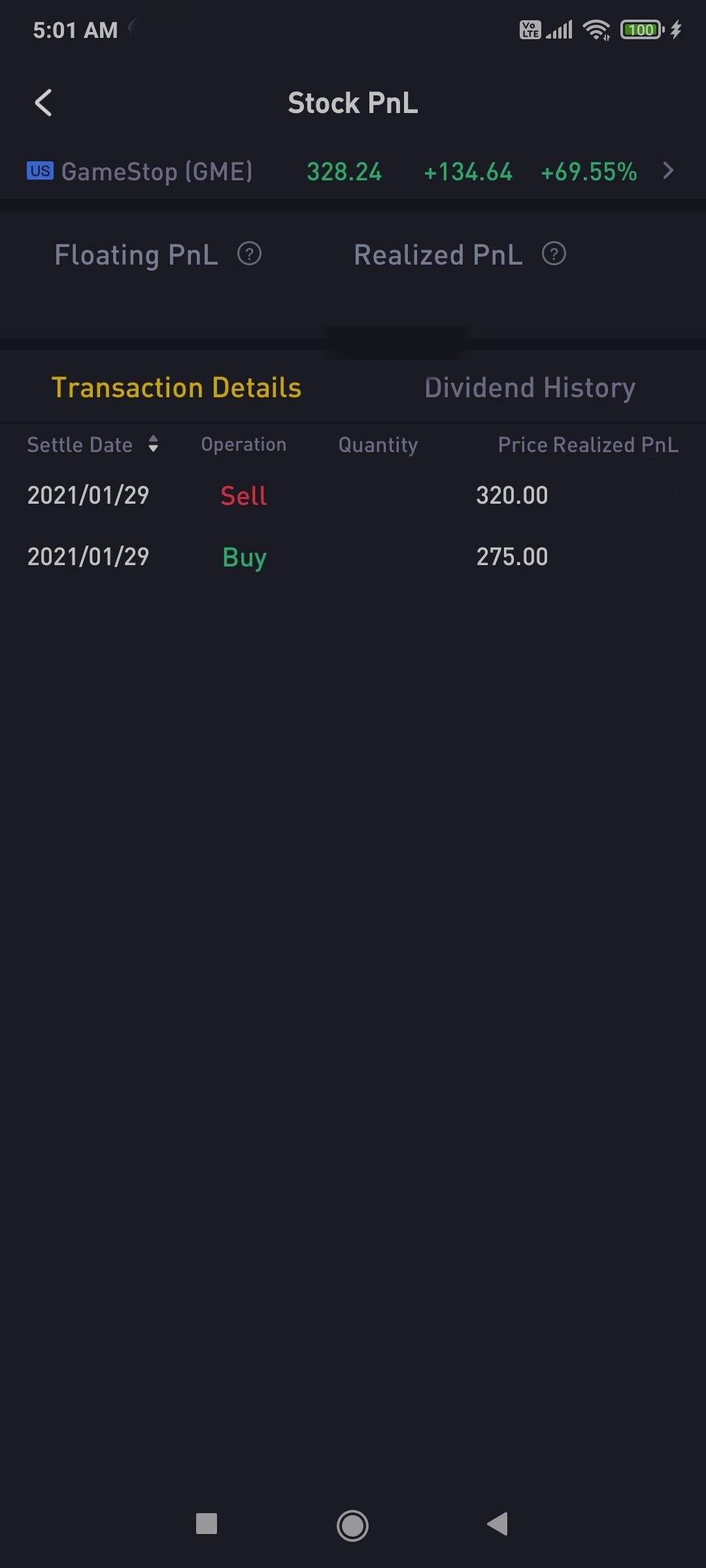Open the Buy transaction at 275.00
The image size is (706, 1568).
click(x=353, y=557)
